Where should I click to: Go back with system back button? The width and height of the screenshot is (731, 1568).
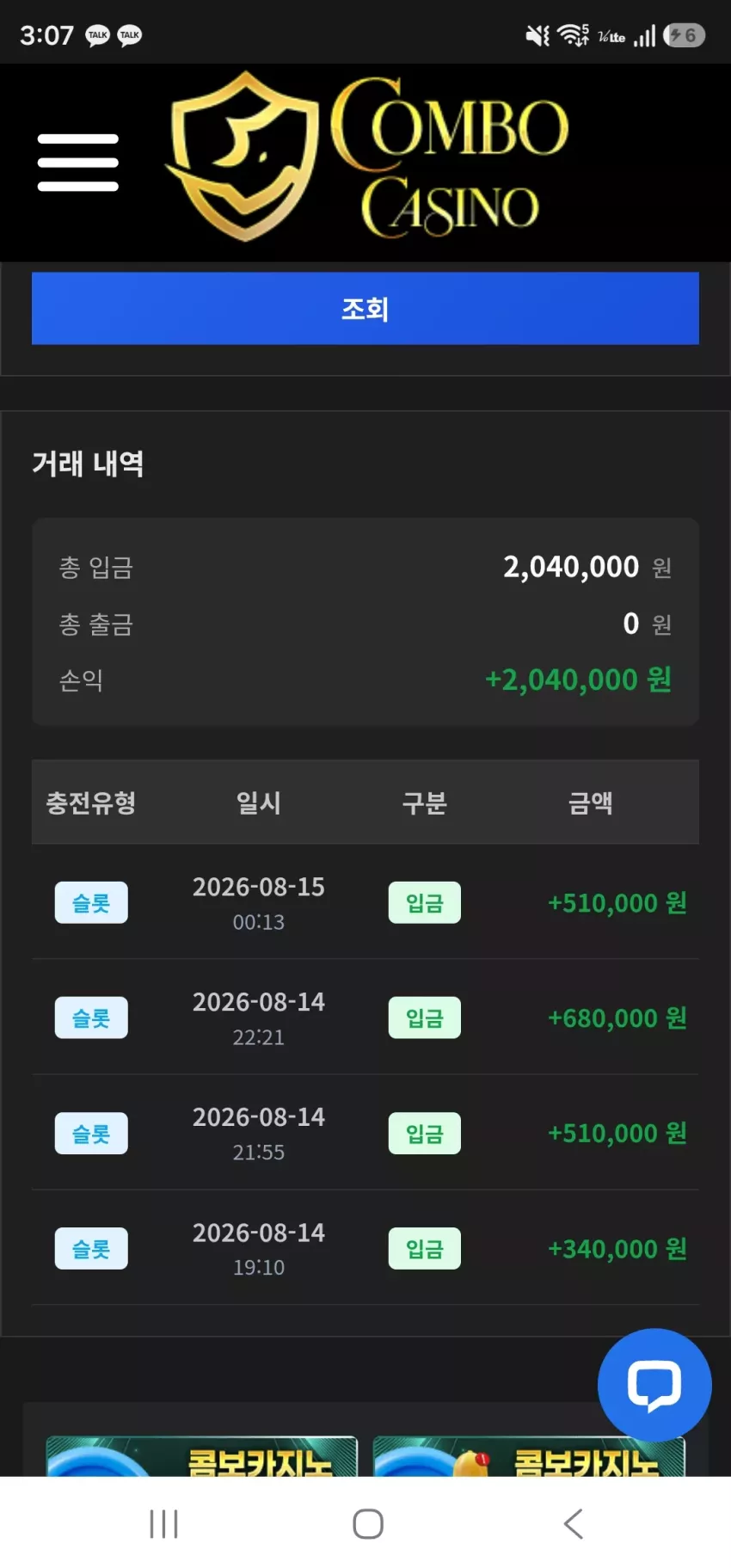click(574, 1523)
